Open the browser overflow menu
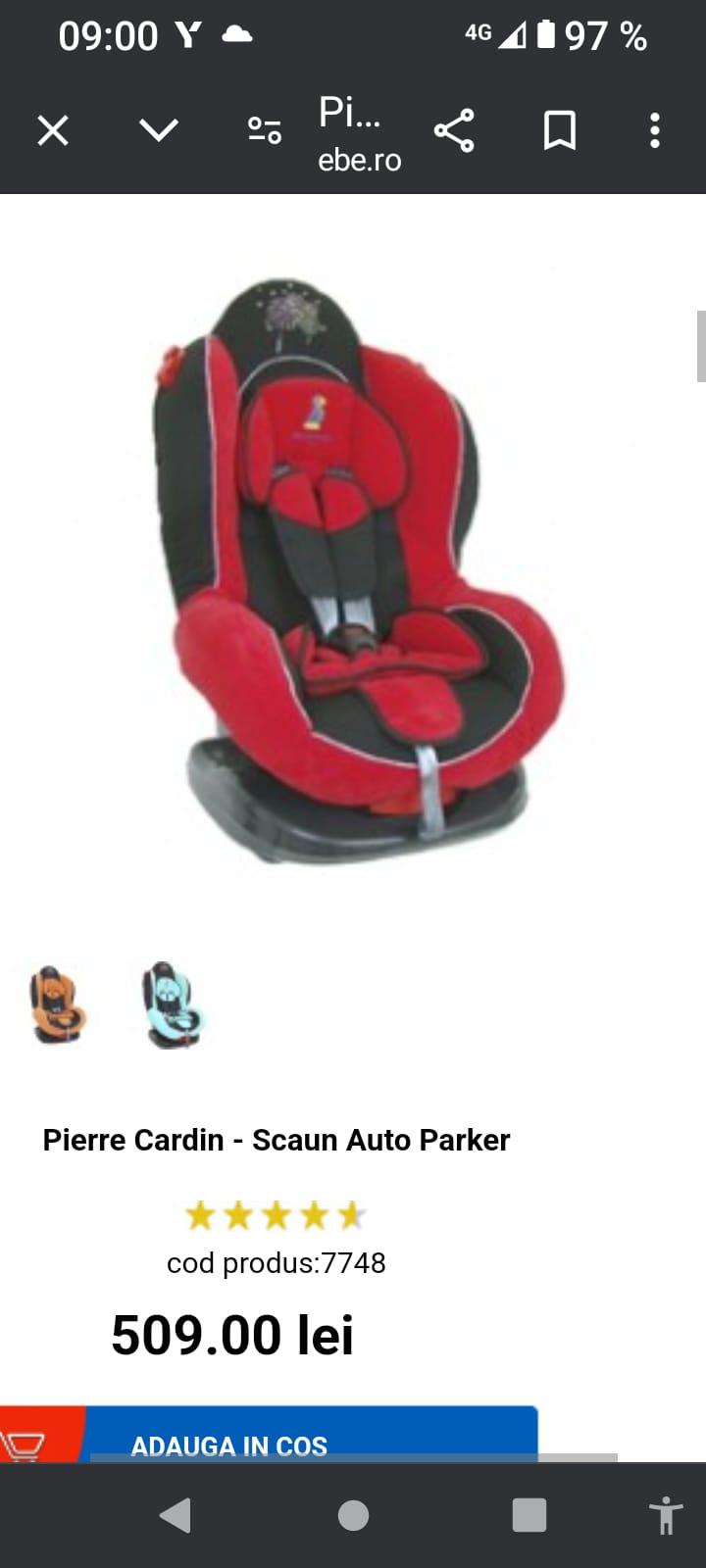Viewport: 706px width, 1568px height. pos(654,130)
